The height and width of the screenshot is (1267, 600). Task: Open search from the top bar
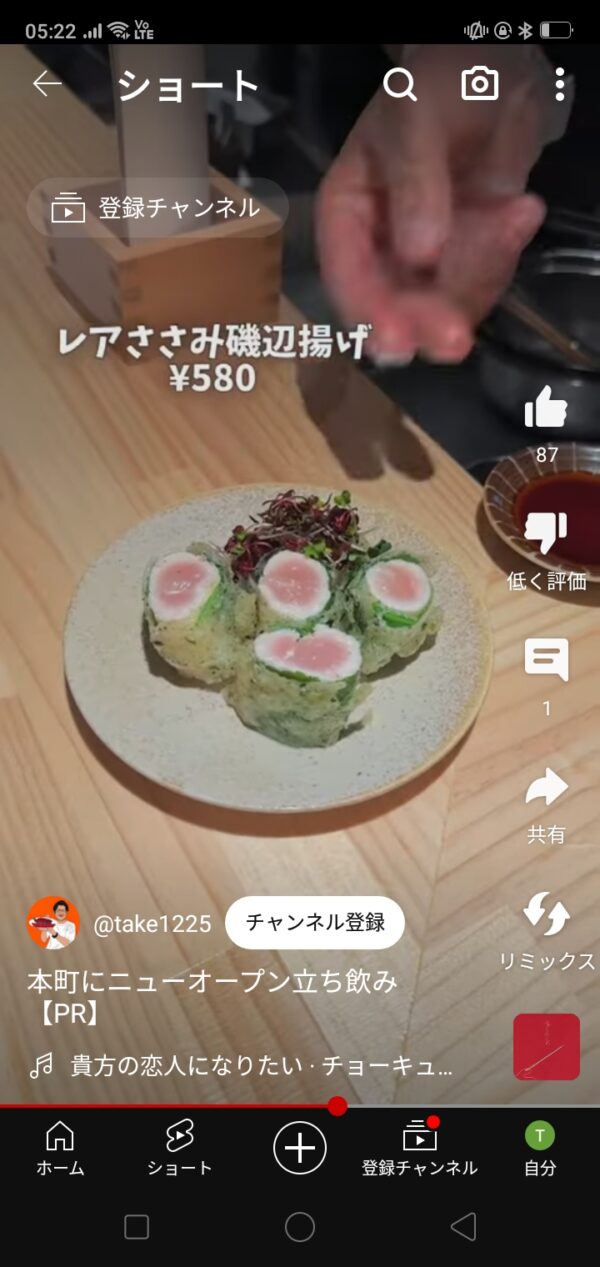pyautogui.click(x=400, y=85)
